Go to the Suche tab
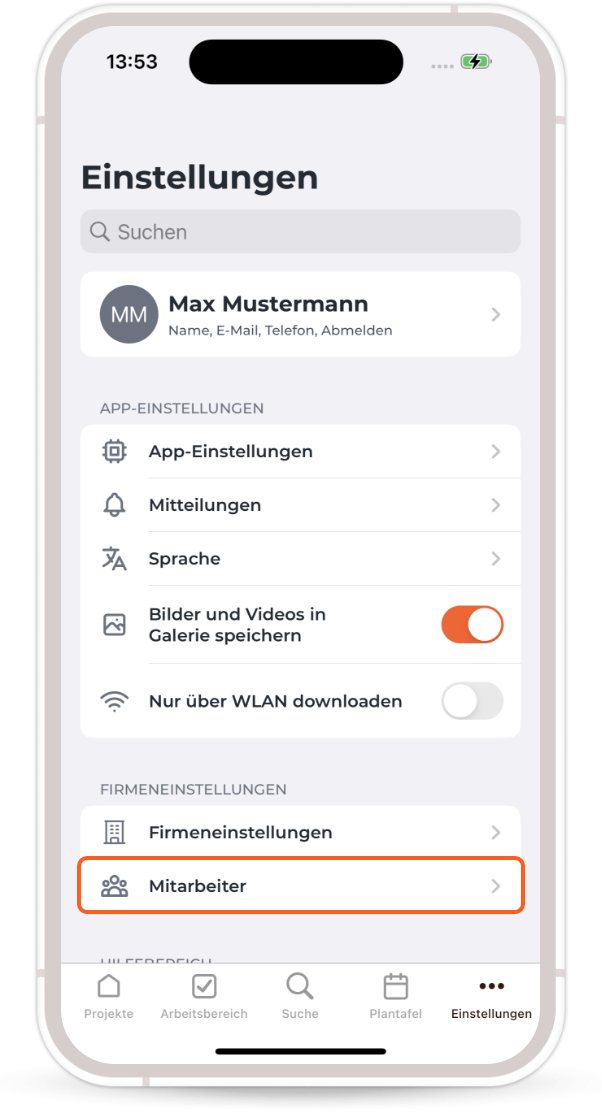The height and width of the screenshot is (1113, 602). [x=300, y=997]
